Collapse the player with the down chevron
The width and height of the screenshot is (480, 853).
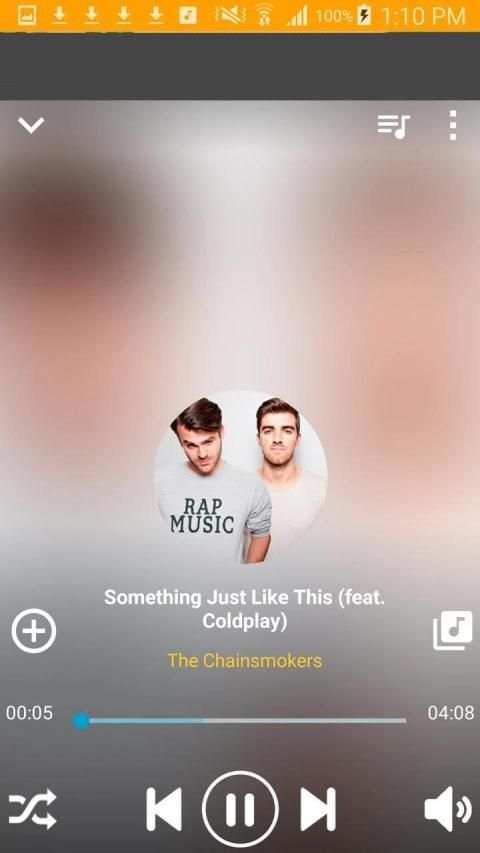30,125
